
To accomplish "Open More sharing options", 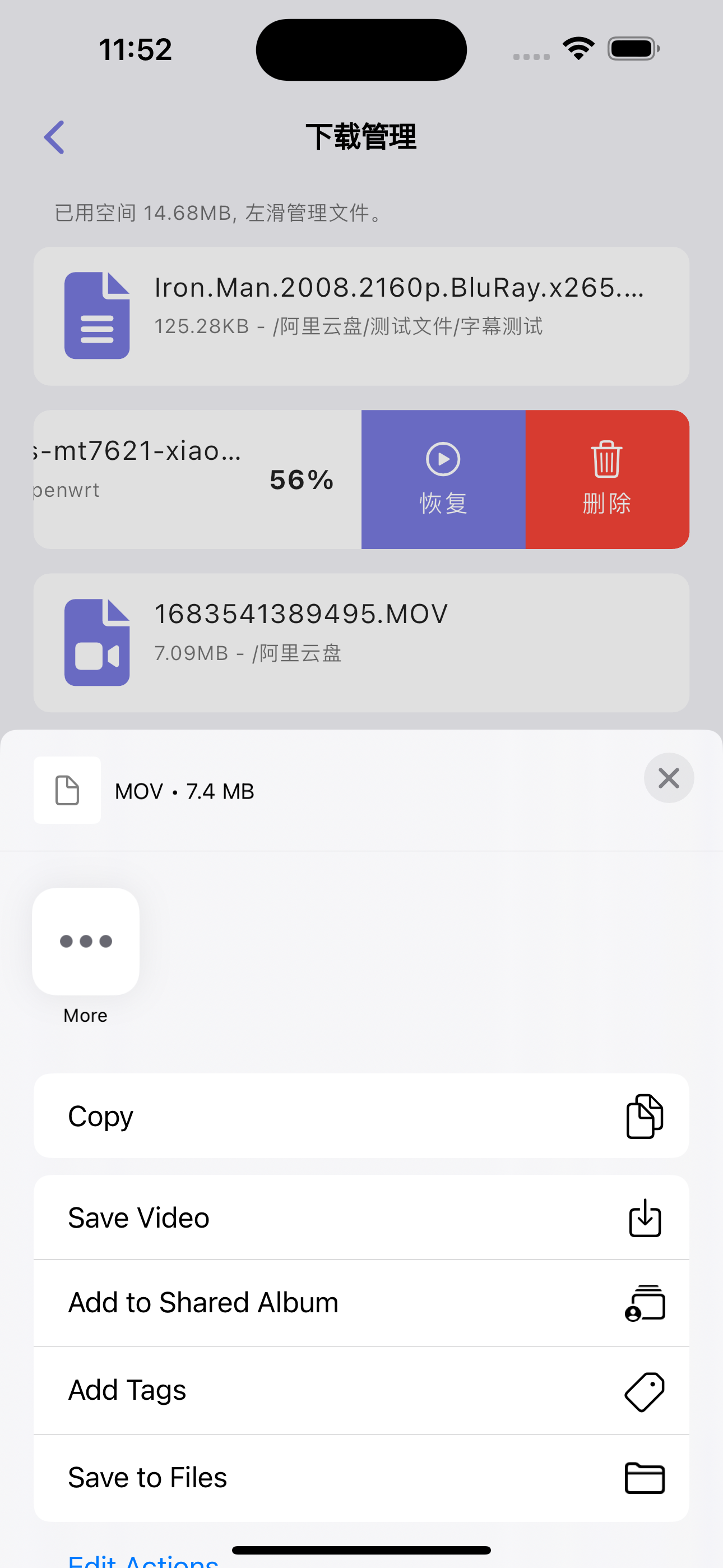I will (86, 941).
